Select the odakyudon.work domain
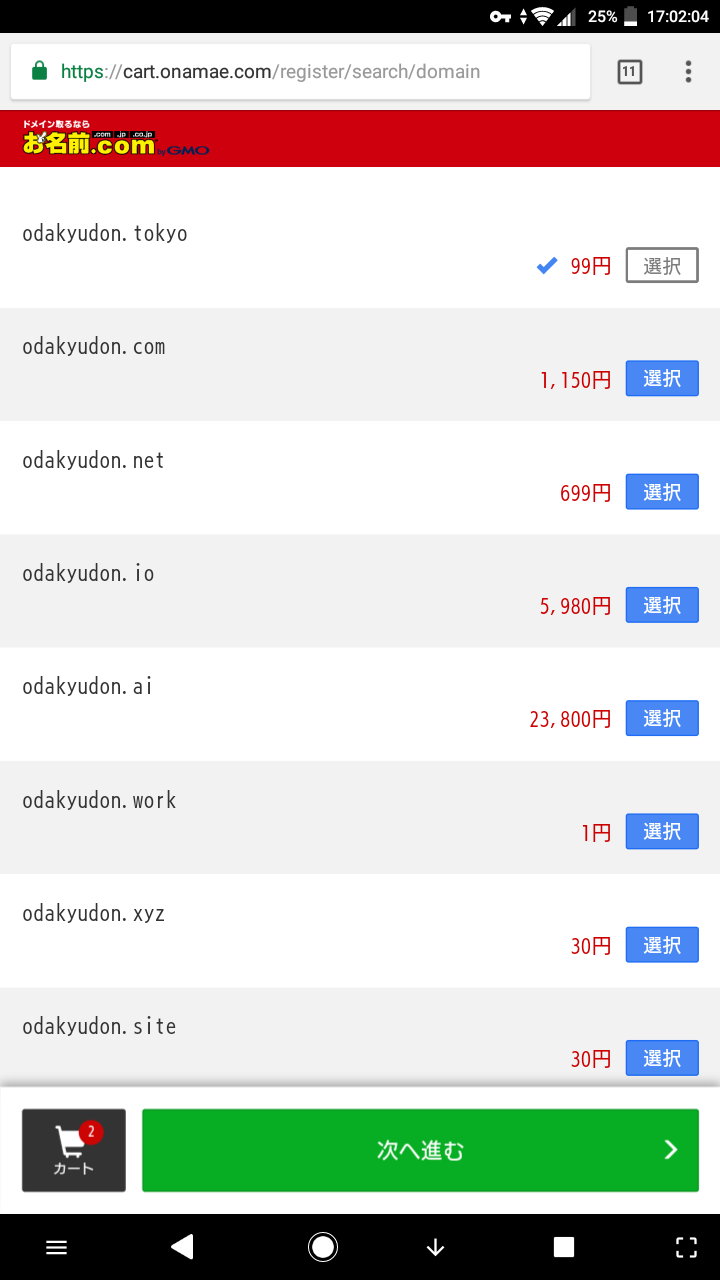The height and width of the screenshot is (1280, 720). 661,831
